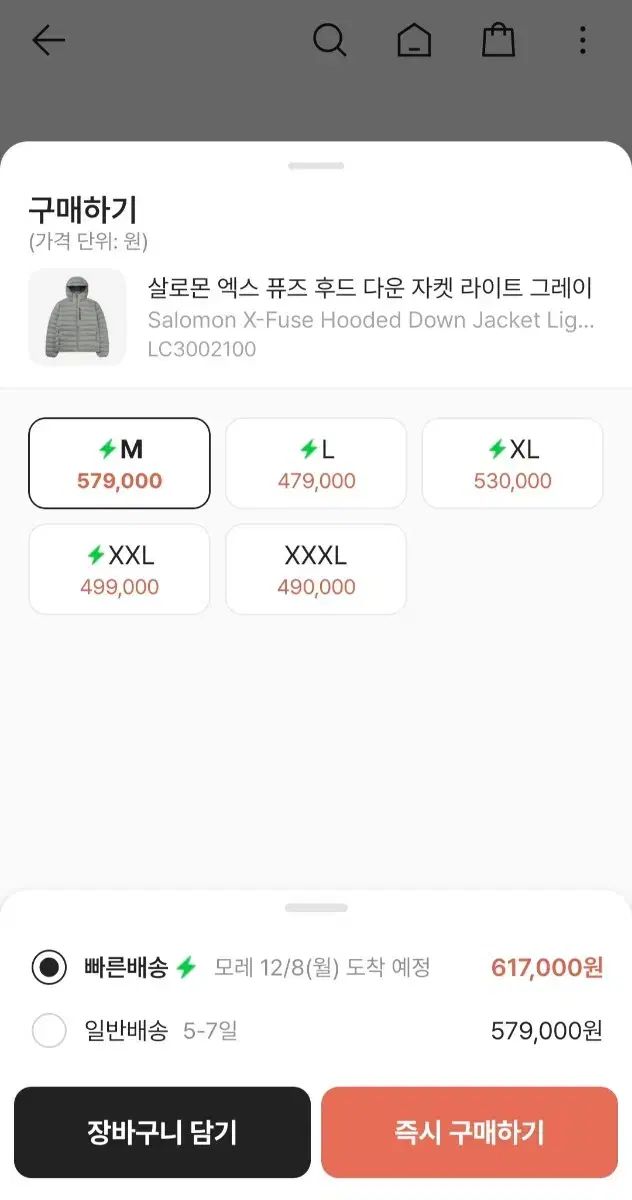Tap the 즉시 구매하기 button
The height and width of the screenshot is (1200, 632).
pos(469,1132)
